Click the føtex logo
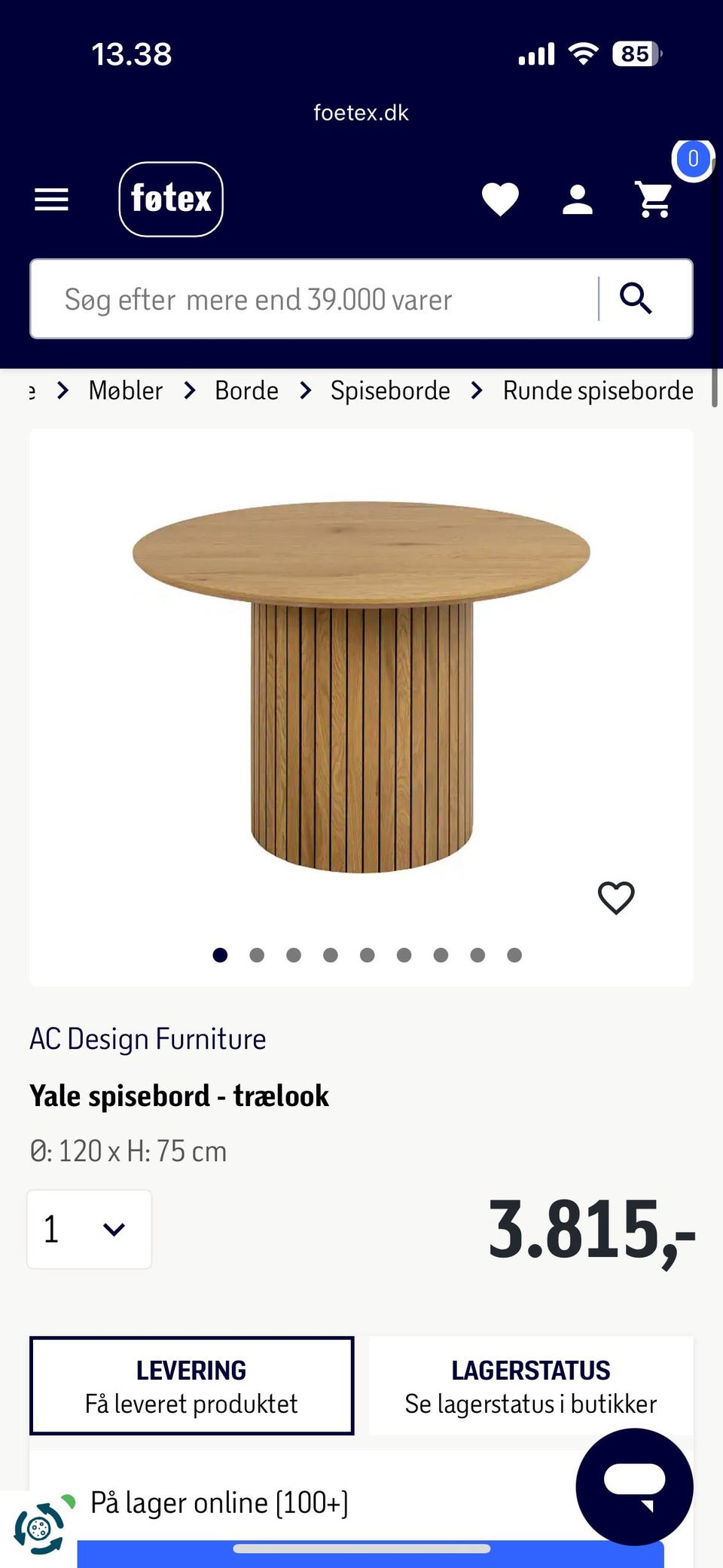 [171, 199]
